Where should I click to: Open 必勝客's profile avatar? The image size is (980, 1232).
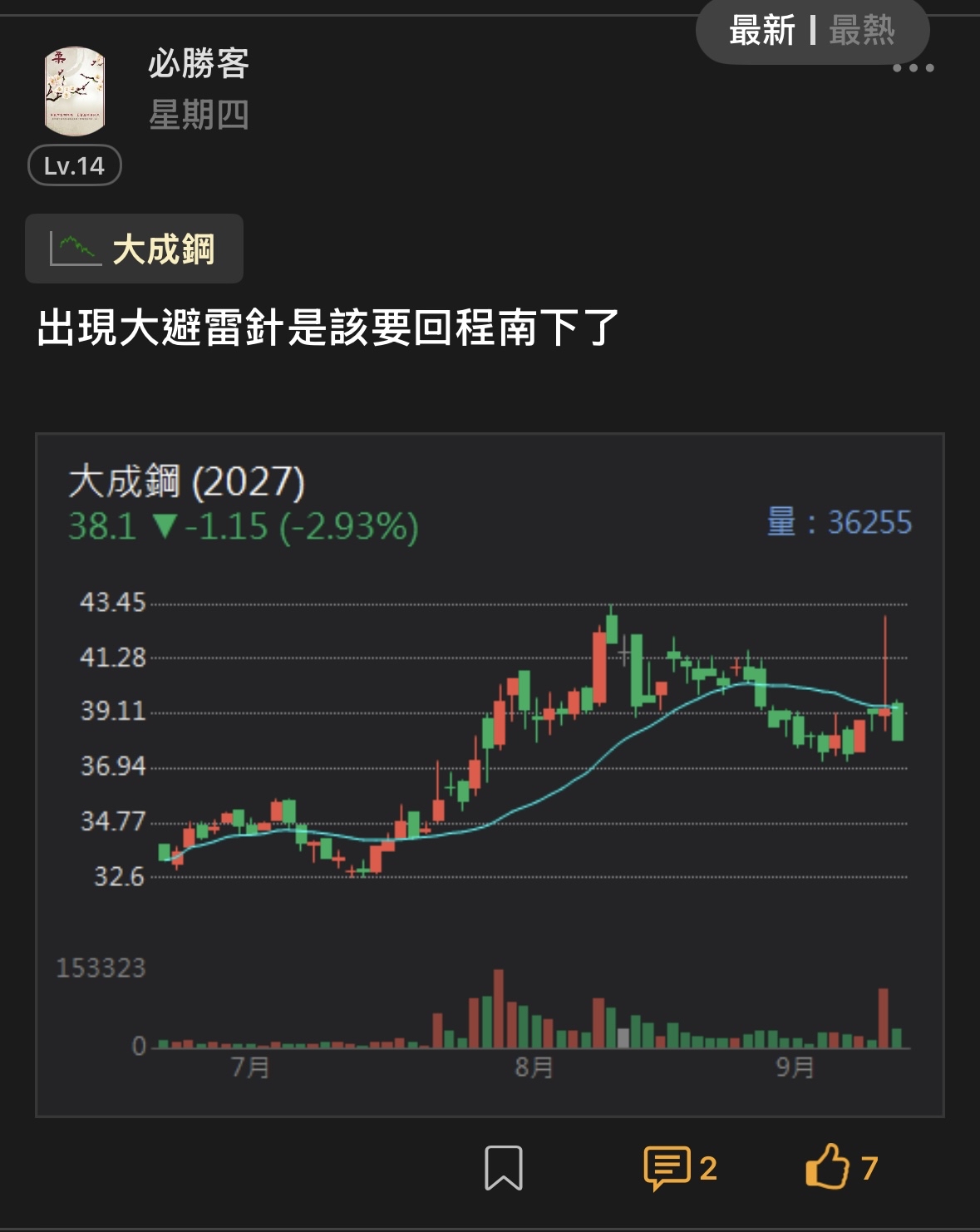pos(75,91)
